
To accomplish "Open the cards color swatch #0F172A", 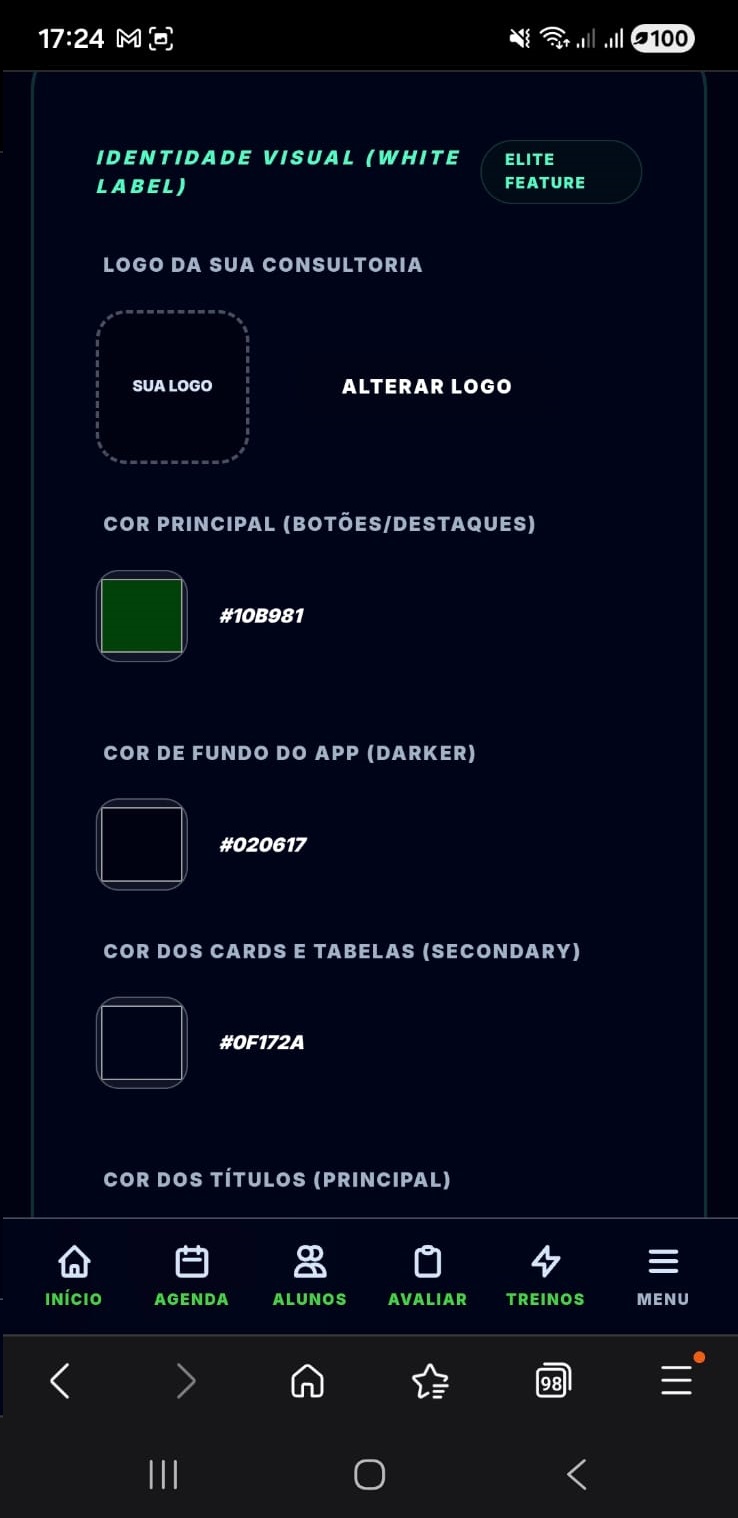I will (142, 1043).
